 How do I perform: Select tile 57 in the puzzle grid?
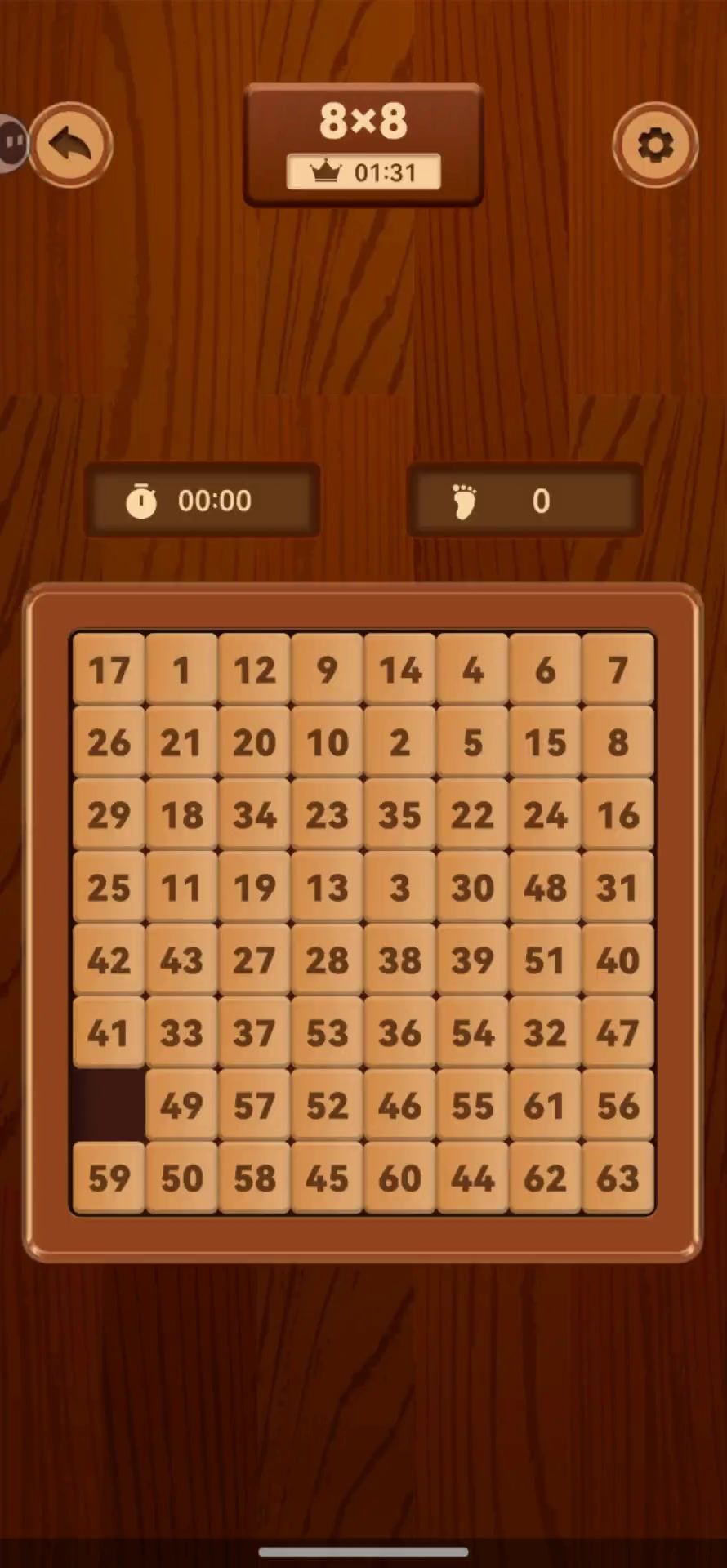click(254, 1105)
